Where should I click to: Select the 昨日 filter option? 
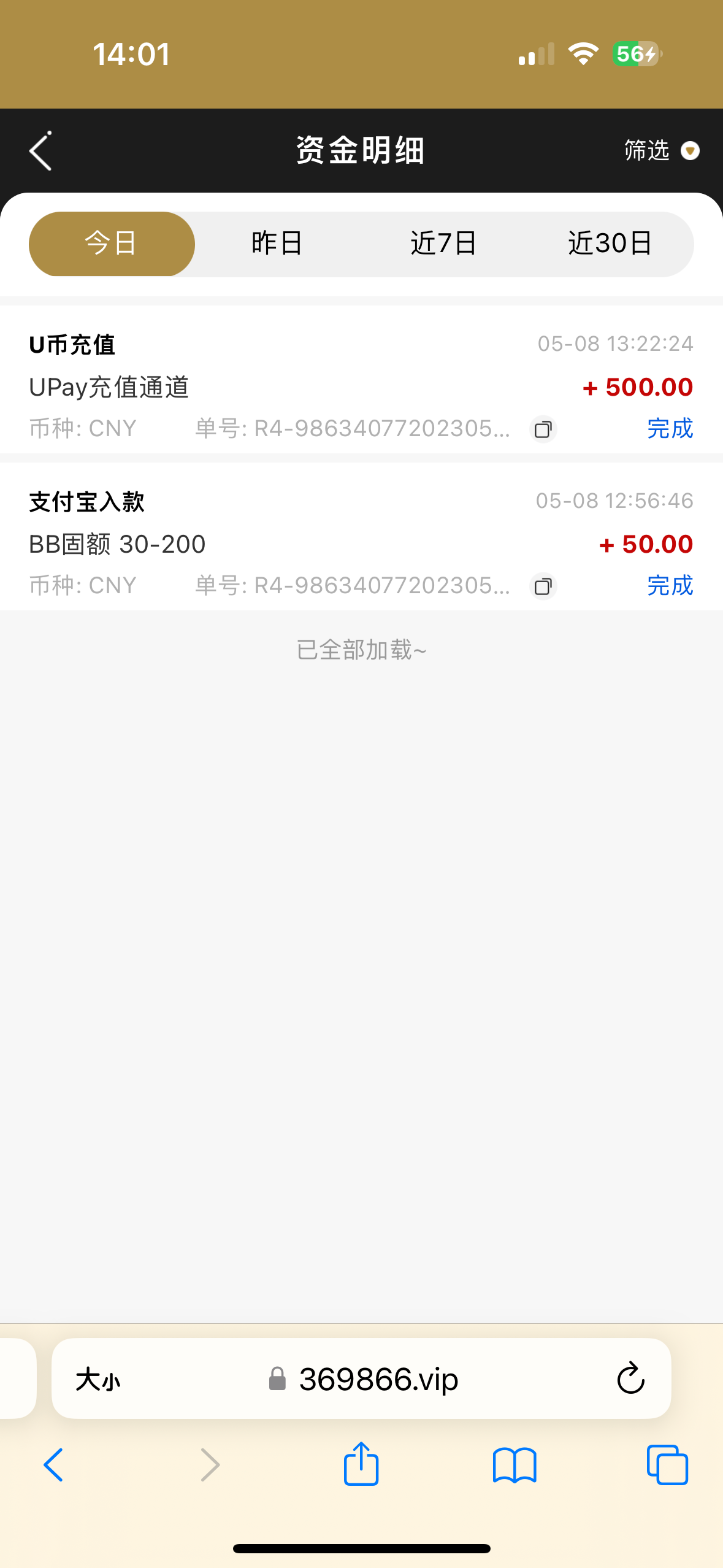click(276, 243)
